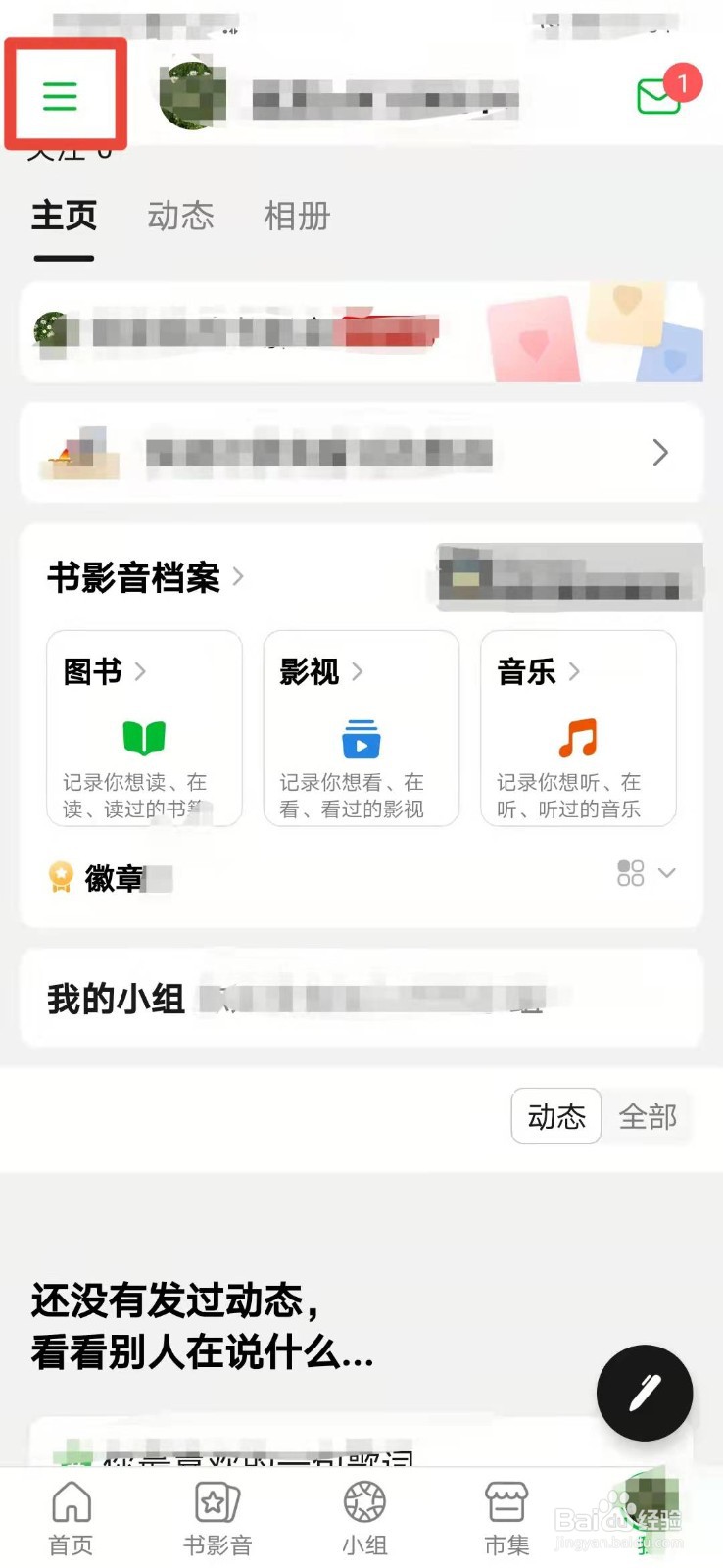Viewport: 723px width, 1568px height.
Task: Open the hamburger menu icon
Action: tap(62, 95)
